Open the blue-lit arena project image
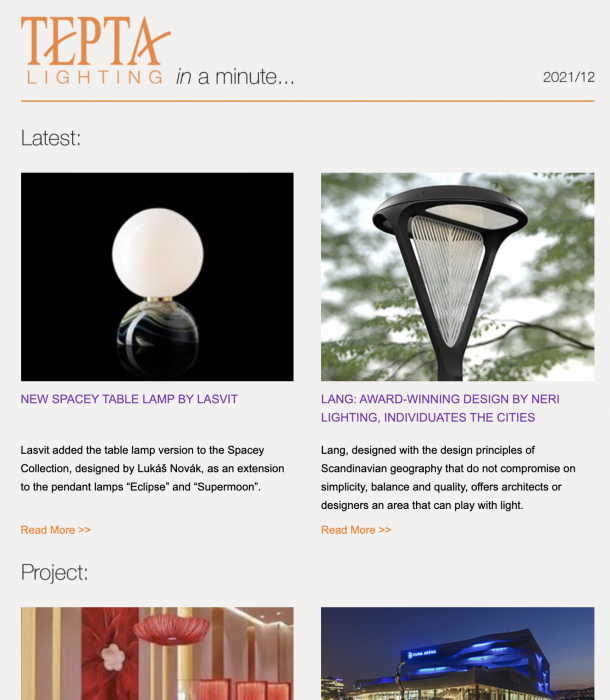The width and height of the screenshot is (610, 700). pyautogui.click(x=457, y=653)
